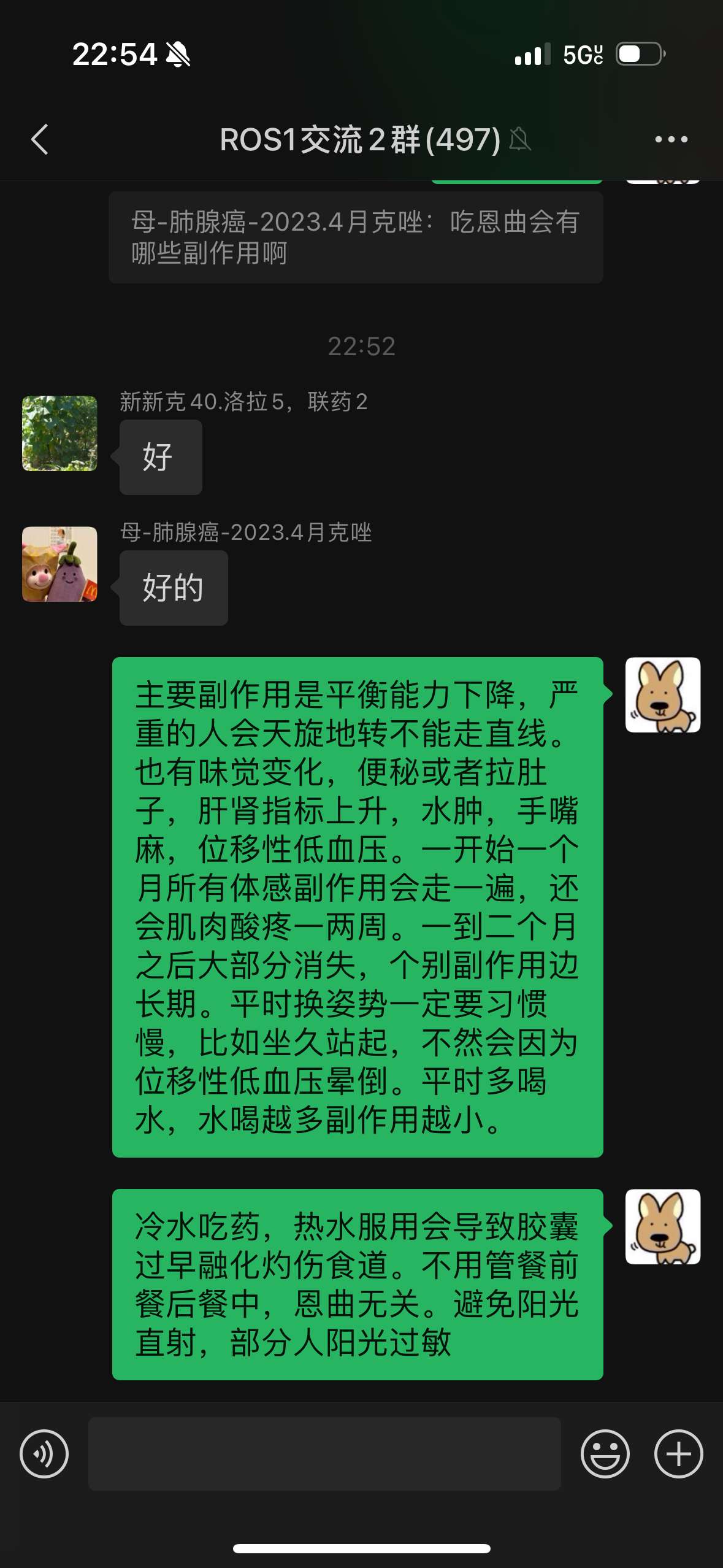Open own dog avatar beside 主要副作用 message
The height and width of the screenshot is (1568, 723).
(x=662, y=694)
